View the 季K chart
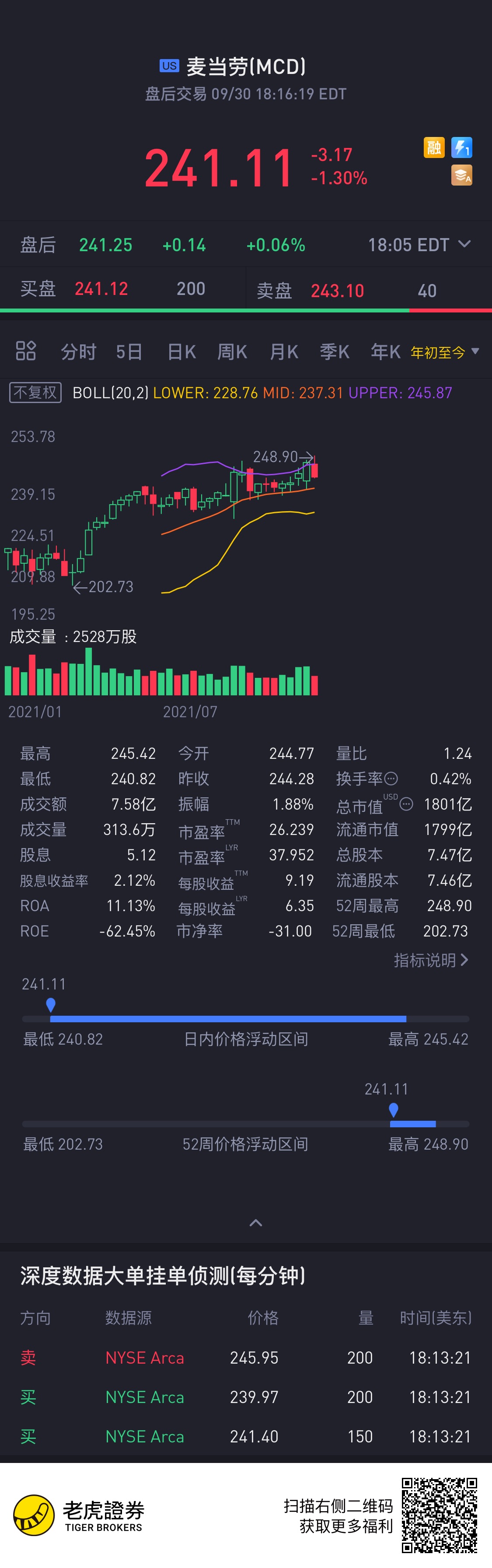492x1568 pixels. point(335,352)
